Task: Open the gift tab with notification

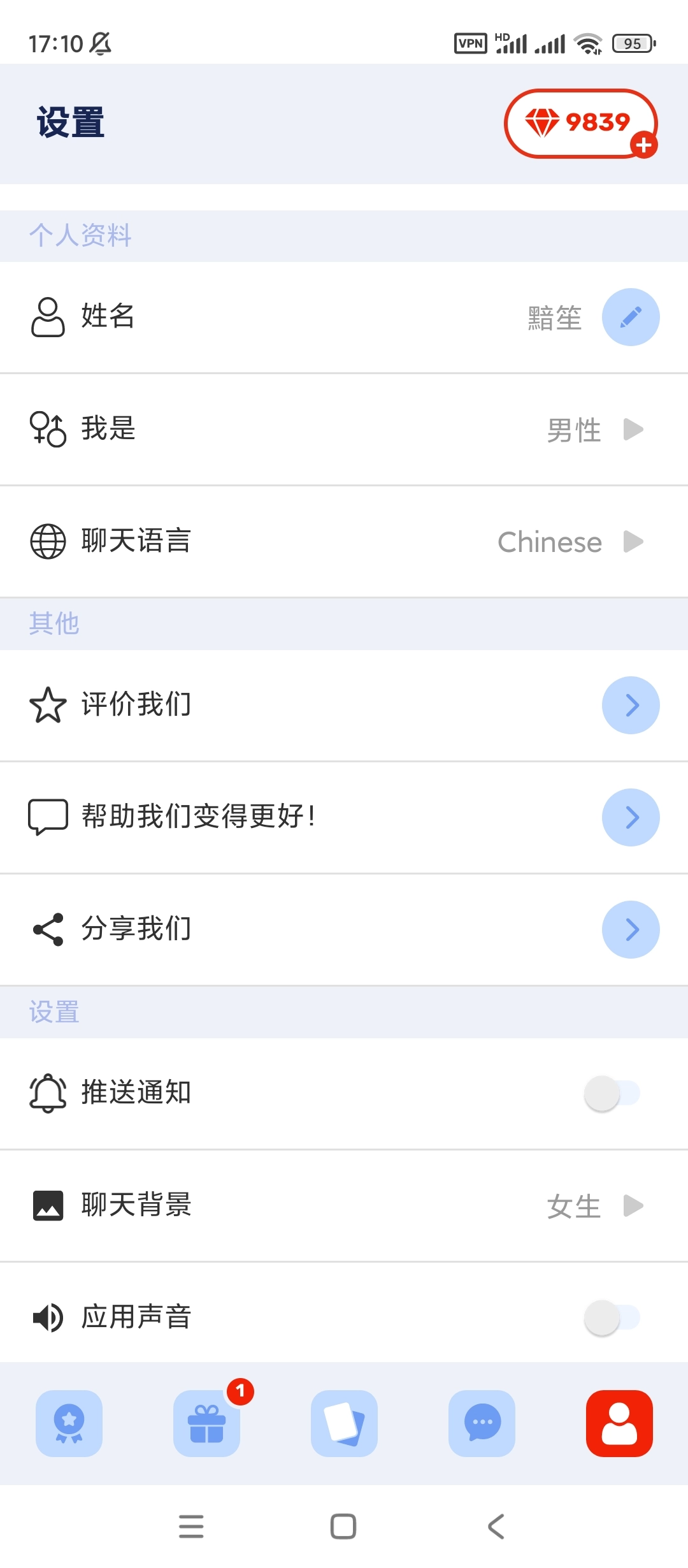Action: click(206, 1423)
